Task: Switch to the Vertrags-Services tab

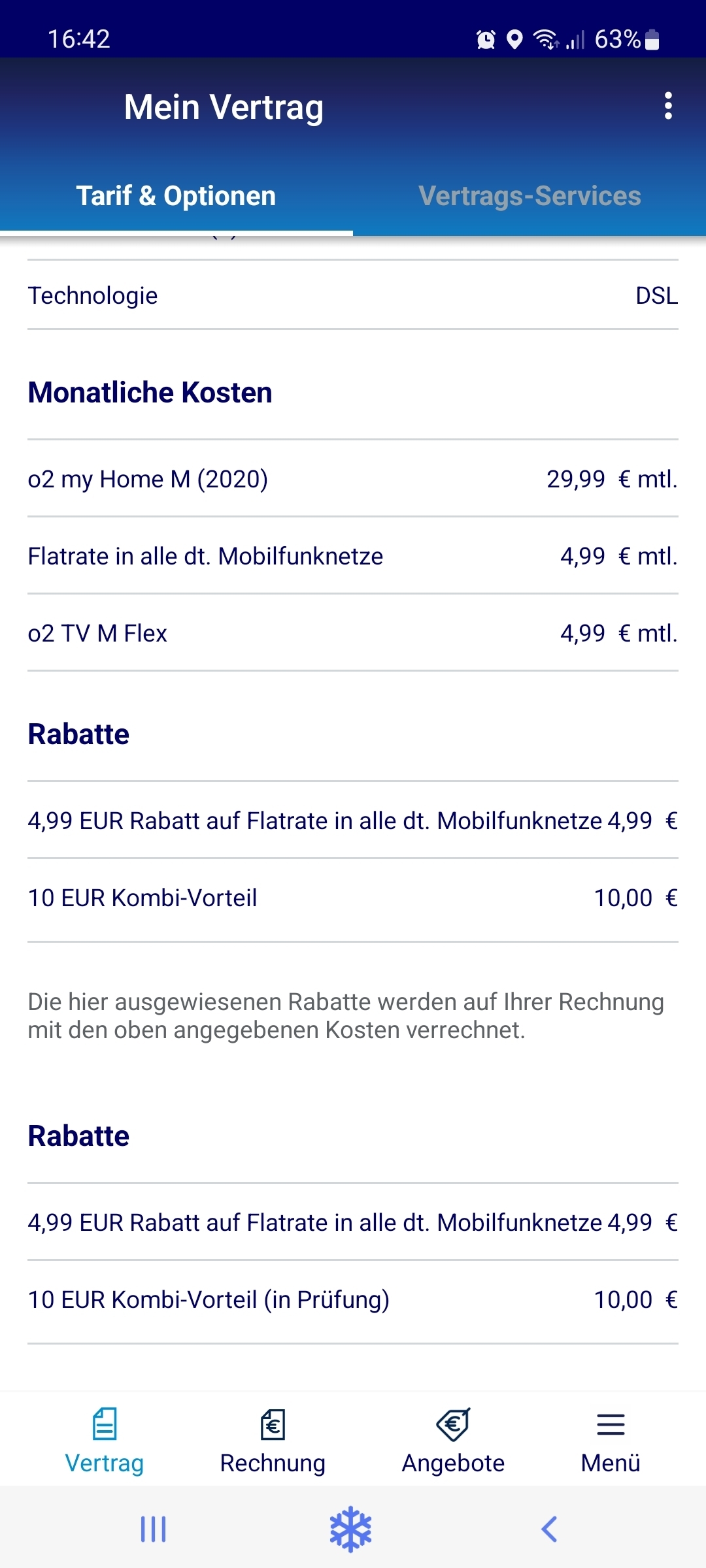Action: (529, 196)
